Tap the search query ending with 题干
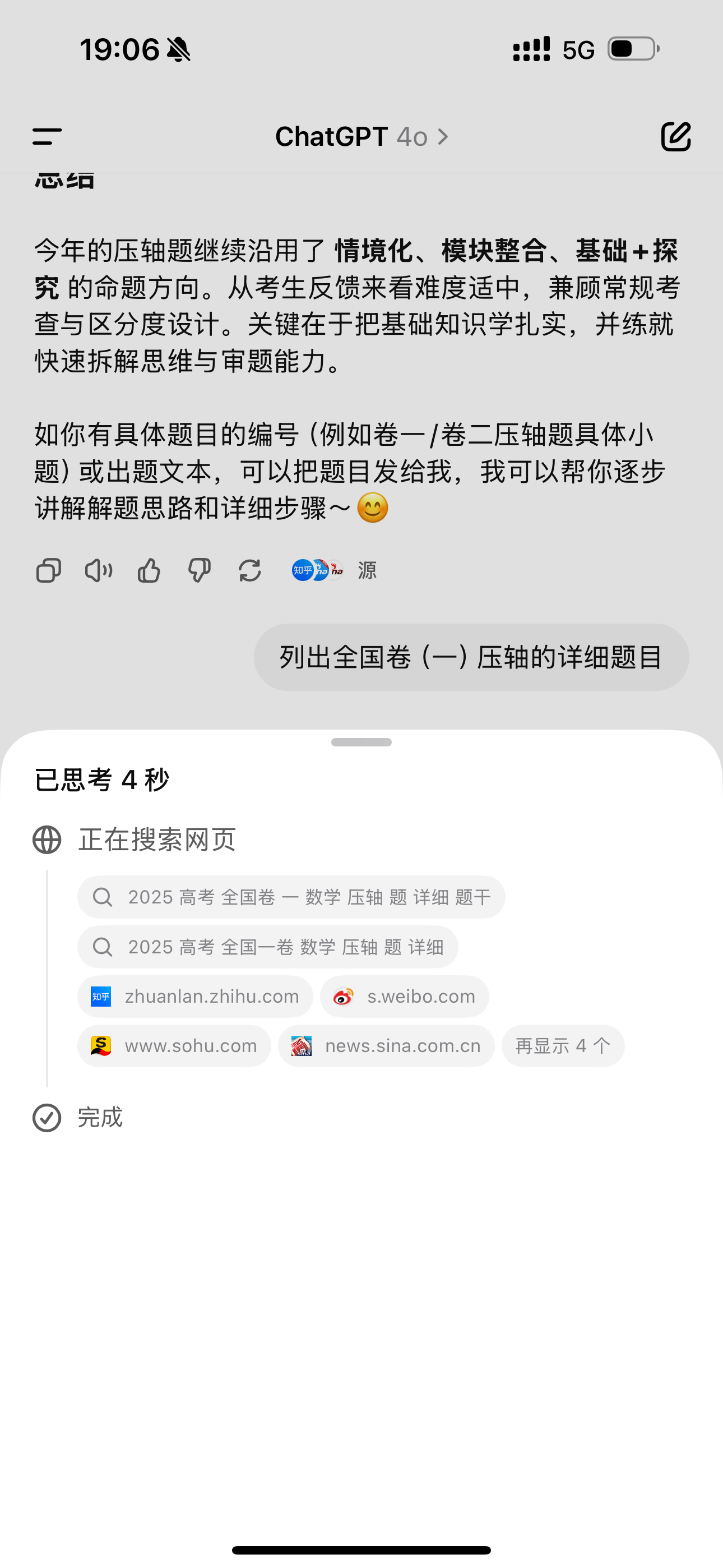This screenshot has width=723, height=1568. [291, 897]
